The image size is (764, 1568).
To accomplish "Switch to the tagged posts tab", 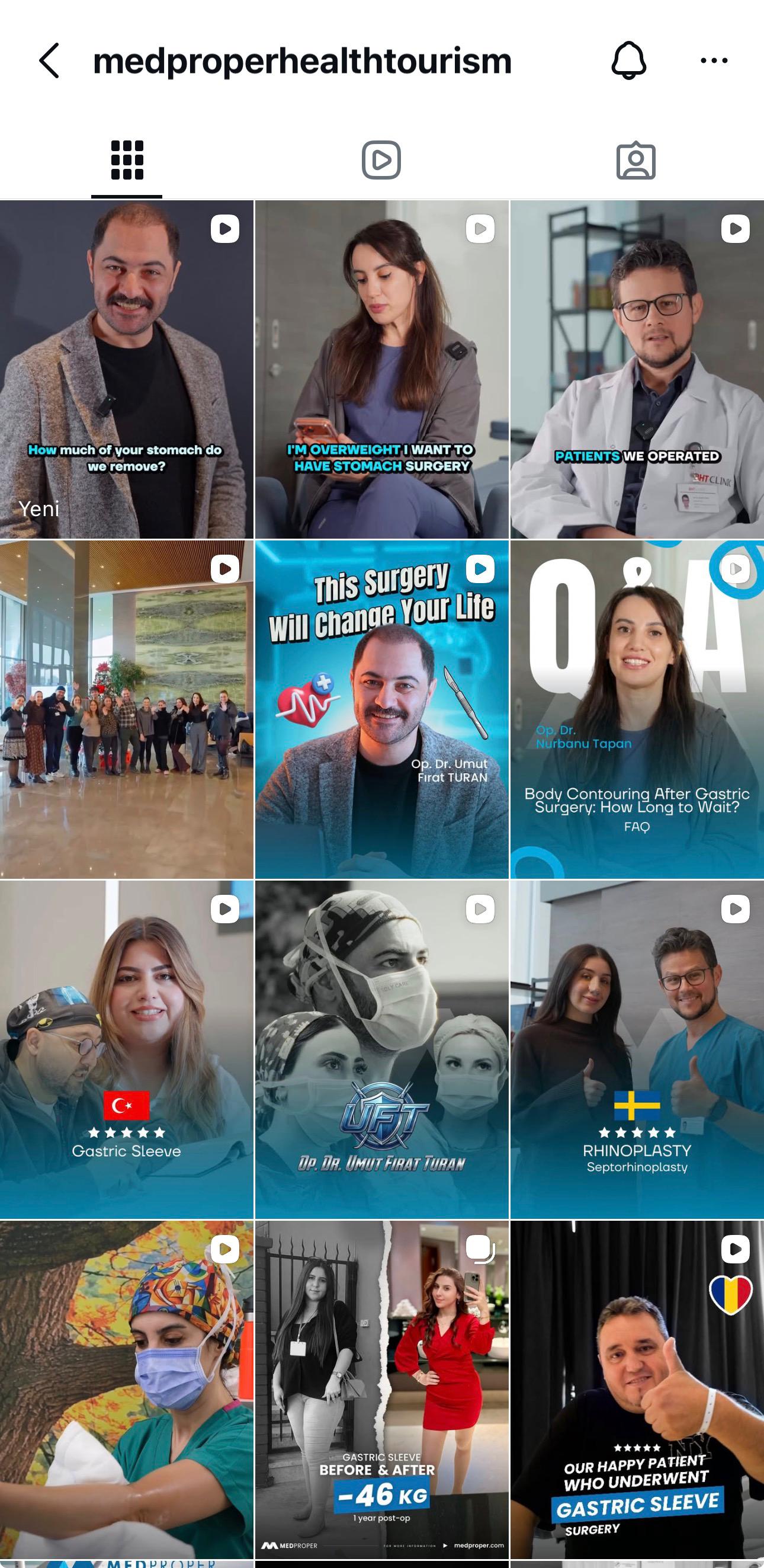I will [x=635, y=161].
